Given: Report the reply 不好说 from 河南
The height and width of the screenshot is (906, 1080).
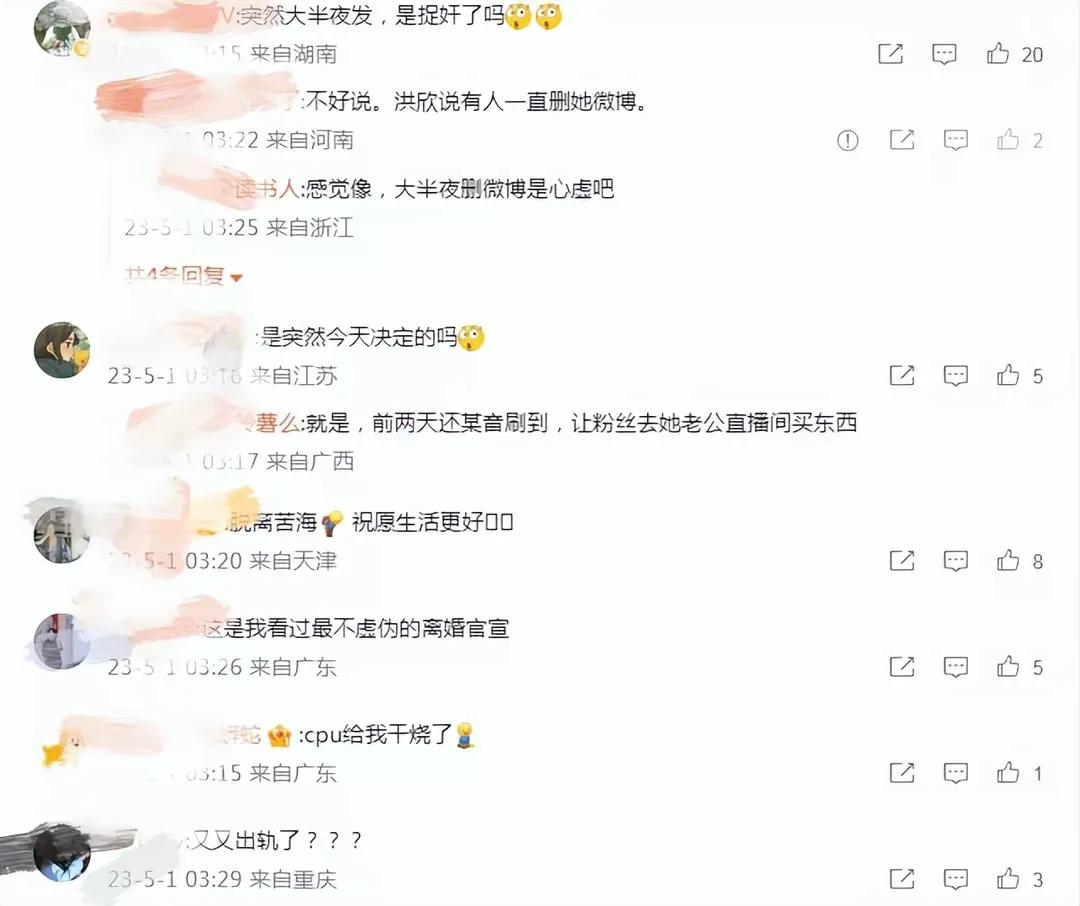Looking at the screenshot, I should (x=848, y=141).
